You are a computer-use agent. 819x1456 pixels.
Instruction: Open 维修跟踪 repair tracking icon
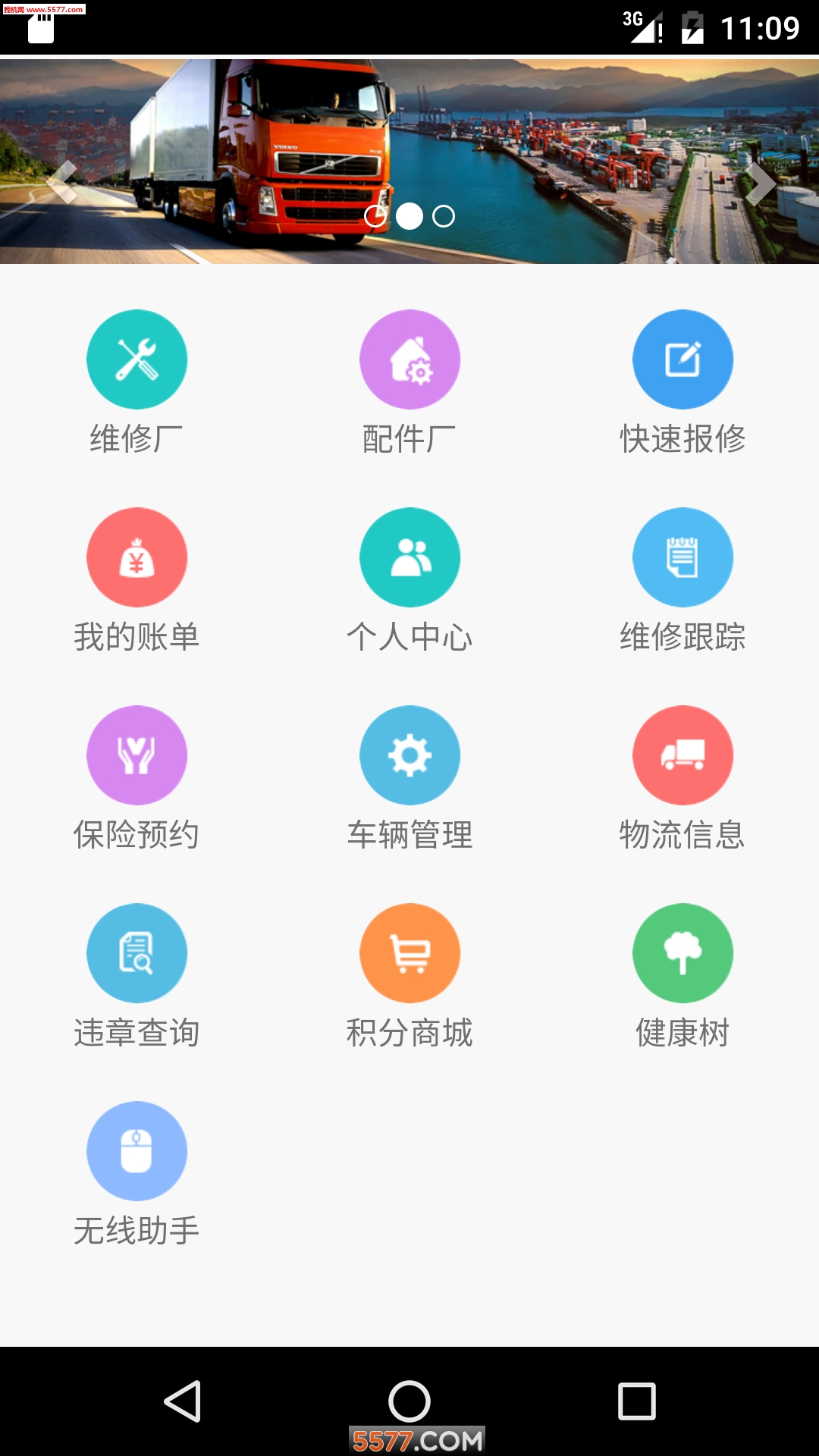682,557
